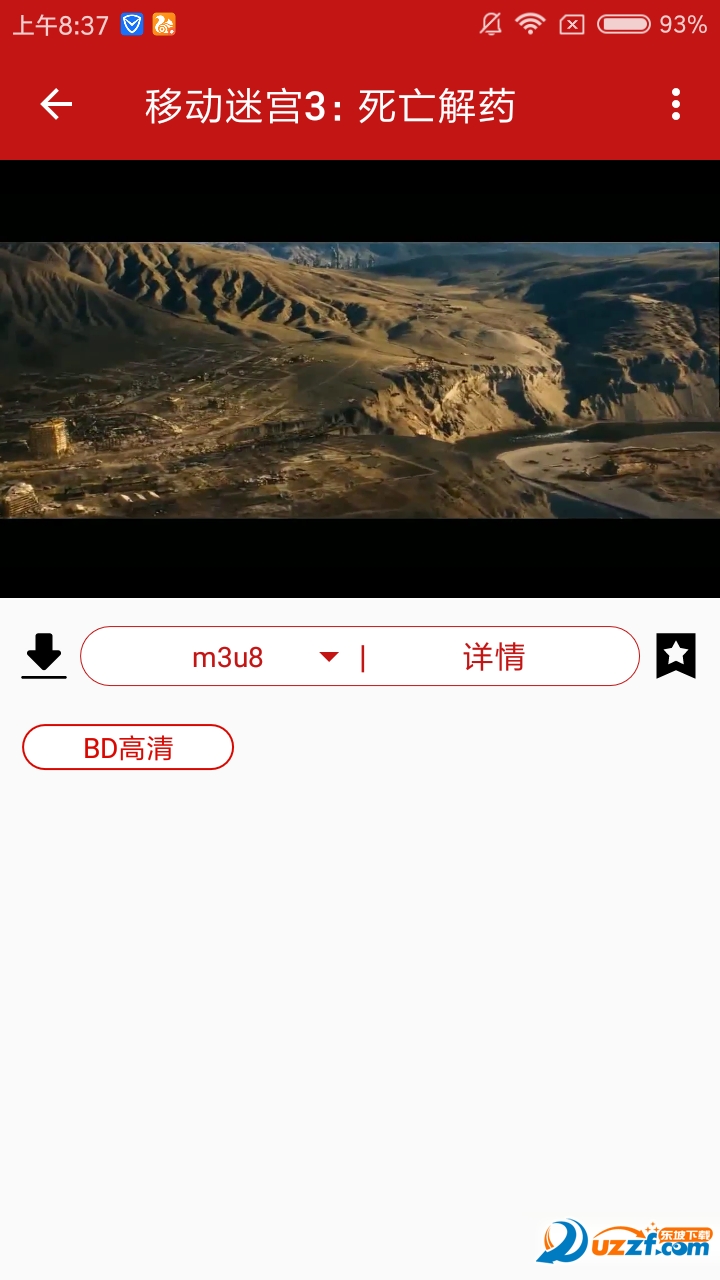Viewport: 720px width, 1280px height.
Task: Select the BD高清 episode chip
Action: tap(128, 748)
